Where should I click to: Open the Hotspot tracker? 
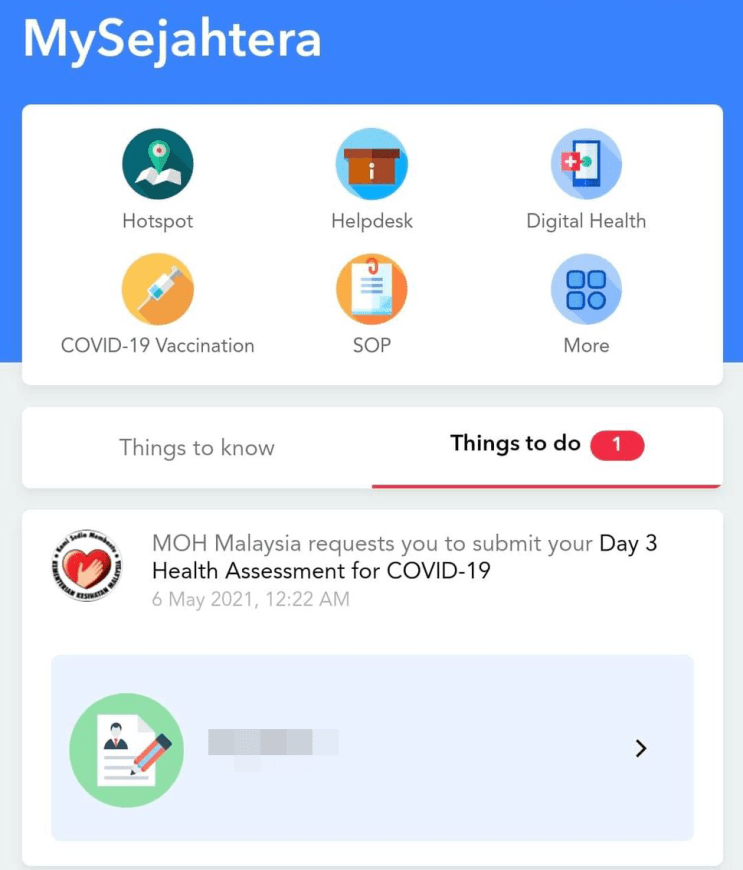click(x=157, y=166)
